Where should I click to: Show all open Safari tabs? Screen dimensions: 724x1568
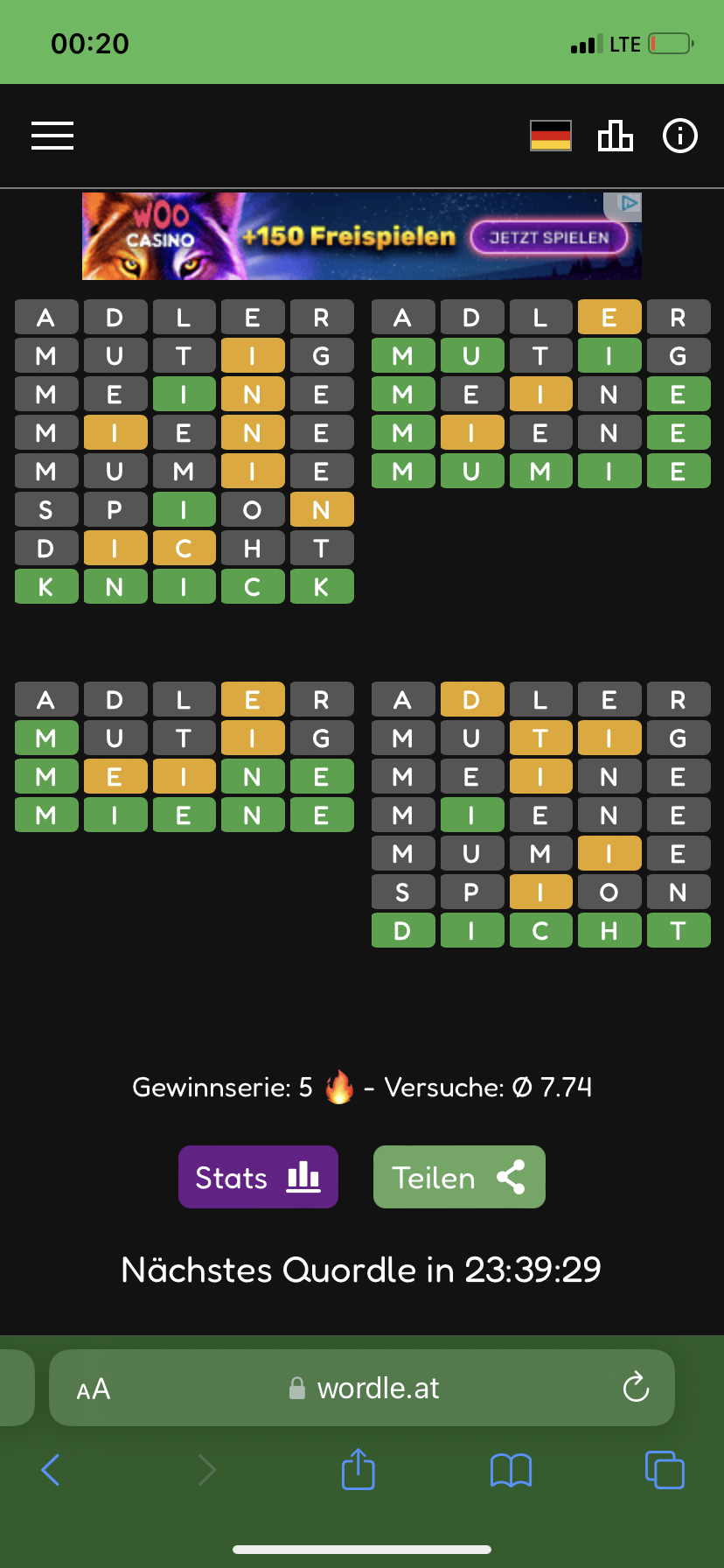(665, 1469)
